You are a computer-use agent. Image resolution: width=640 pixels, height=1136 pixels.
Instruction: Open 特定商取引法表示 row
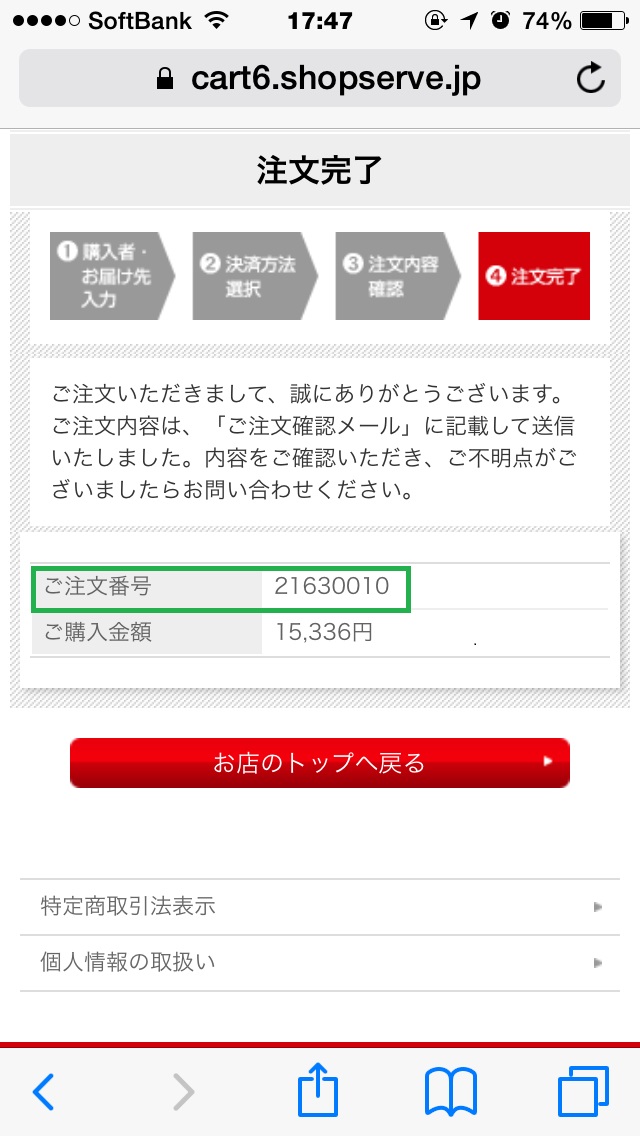(320, 906)
